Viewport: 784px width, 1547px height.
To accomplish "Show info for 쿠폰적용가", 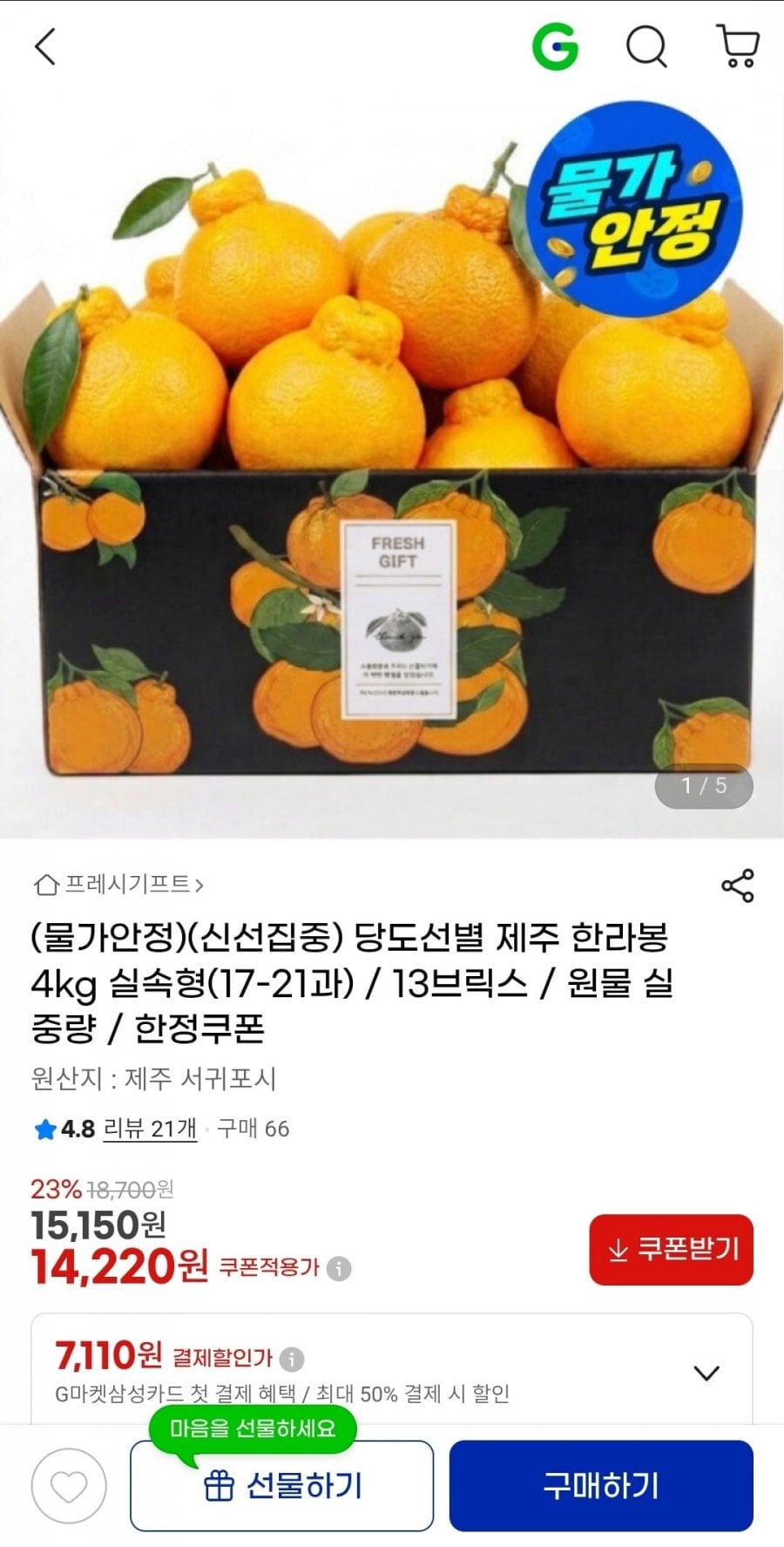I will coord(339,1269).
